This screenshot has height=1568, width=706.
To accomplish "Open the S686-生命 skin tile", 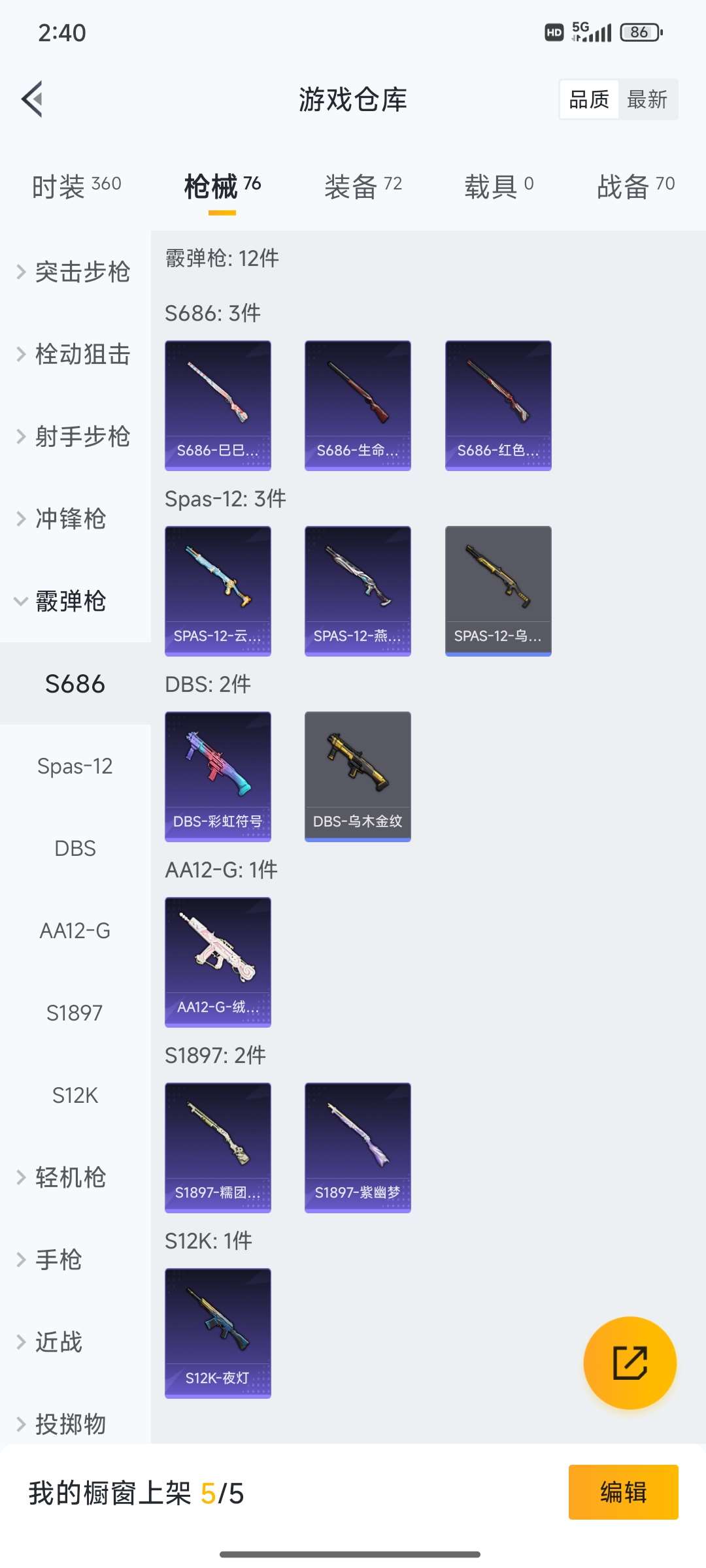I will click(358, 405).
